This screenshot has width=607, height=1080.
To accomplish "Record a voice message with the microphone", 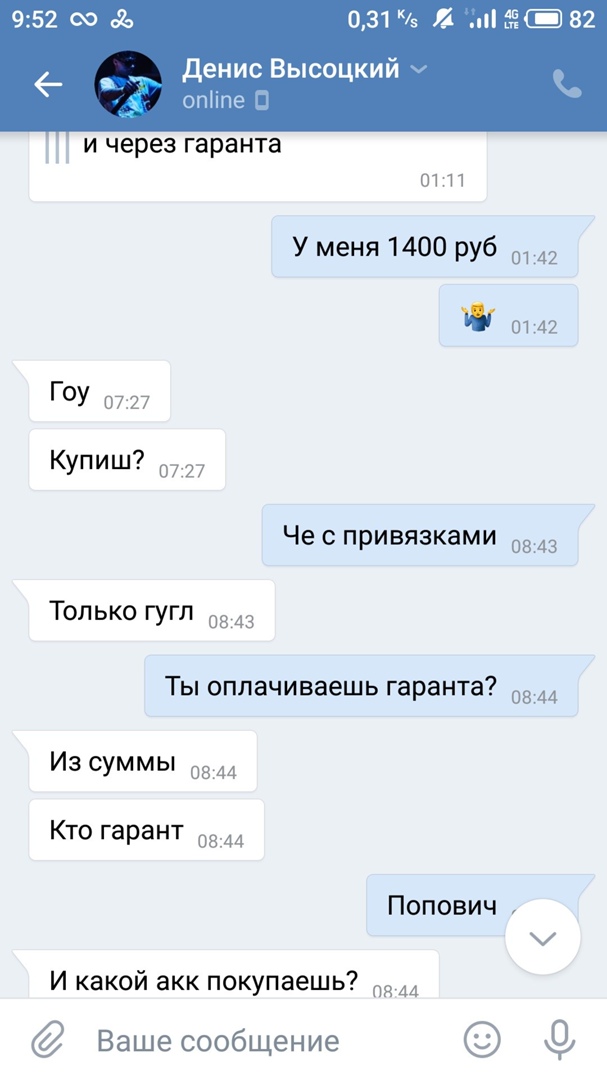I will click(x=559, y=1041).
